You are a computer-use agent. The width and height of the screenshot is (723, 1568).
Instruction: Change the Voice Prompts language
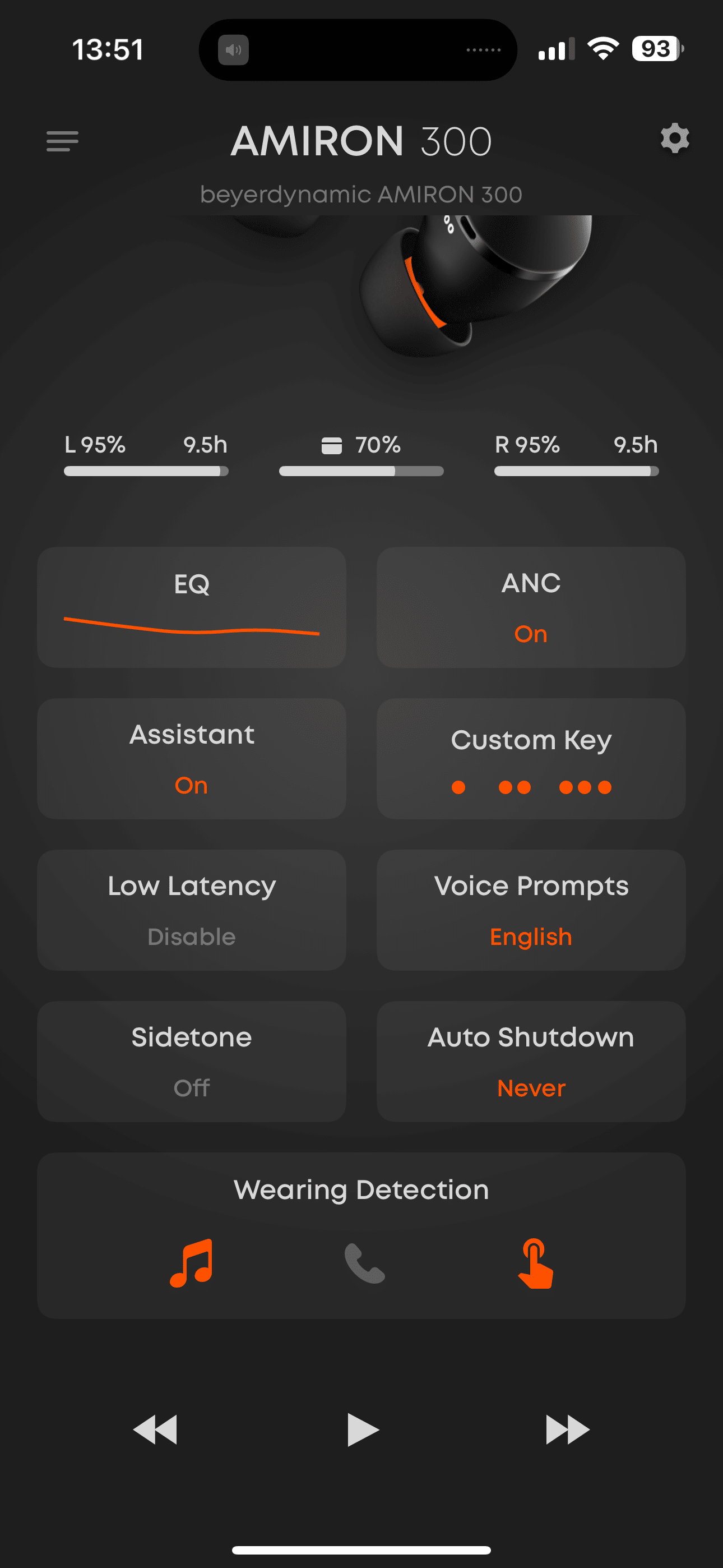pyautogui.click(x=531, y=910)
